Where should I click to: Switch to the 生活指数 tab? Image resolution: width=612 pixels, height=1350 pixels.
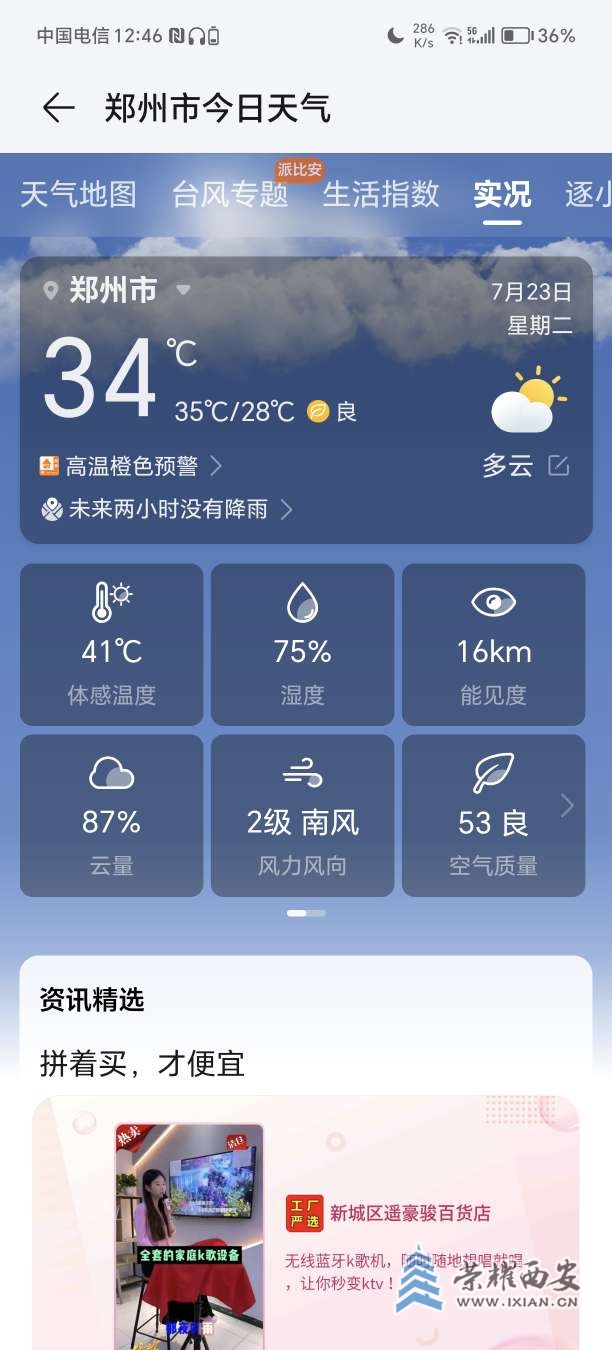[381, 194]
